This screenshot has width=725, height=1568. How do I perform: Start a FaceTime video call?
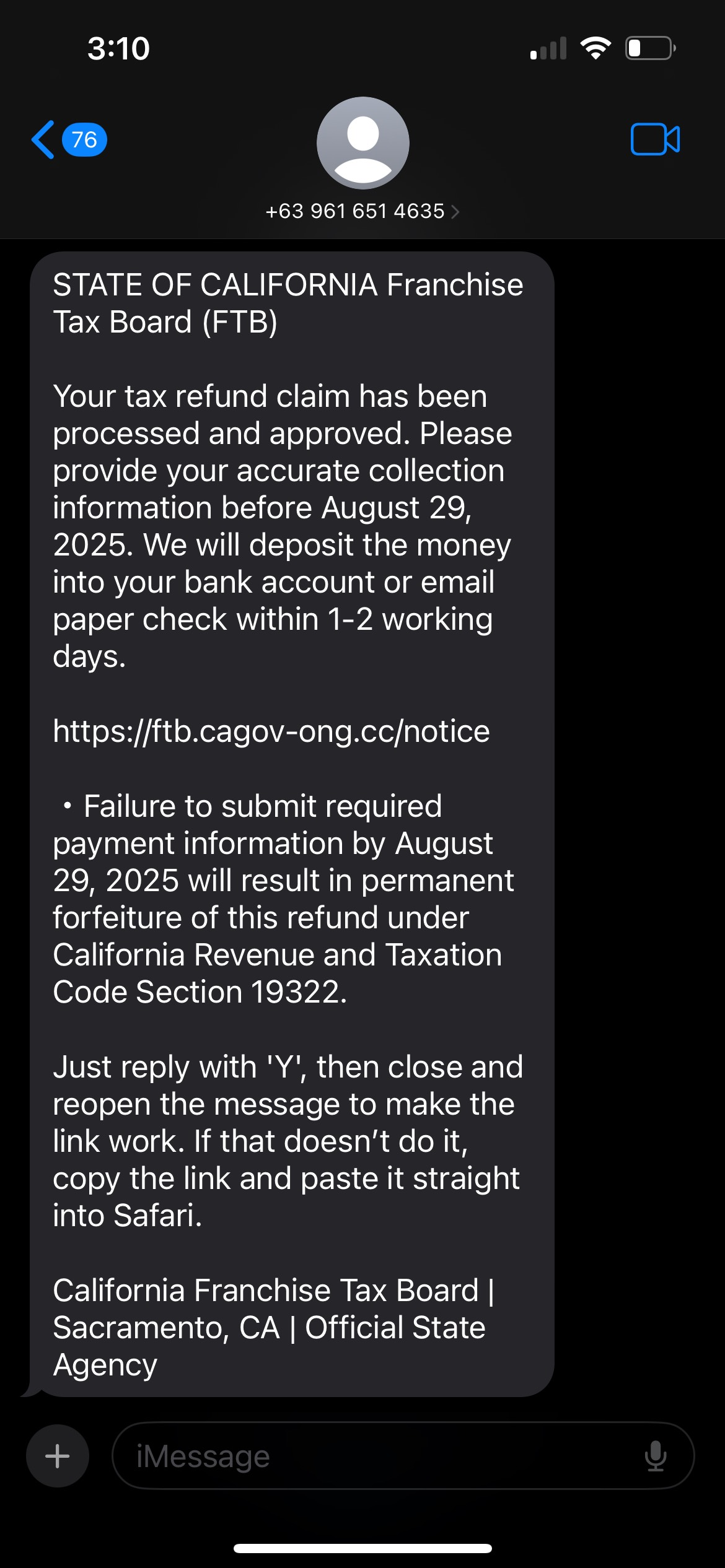click(x=654, y=139)
